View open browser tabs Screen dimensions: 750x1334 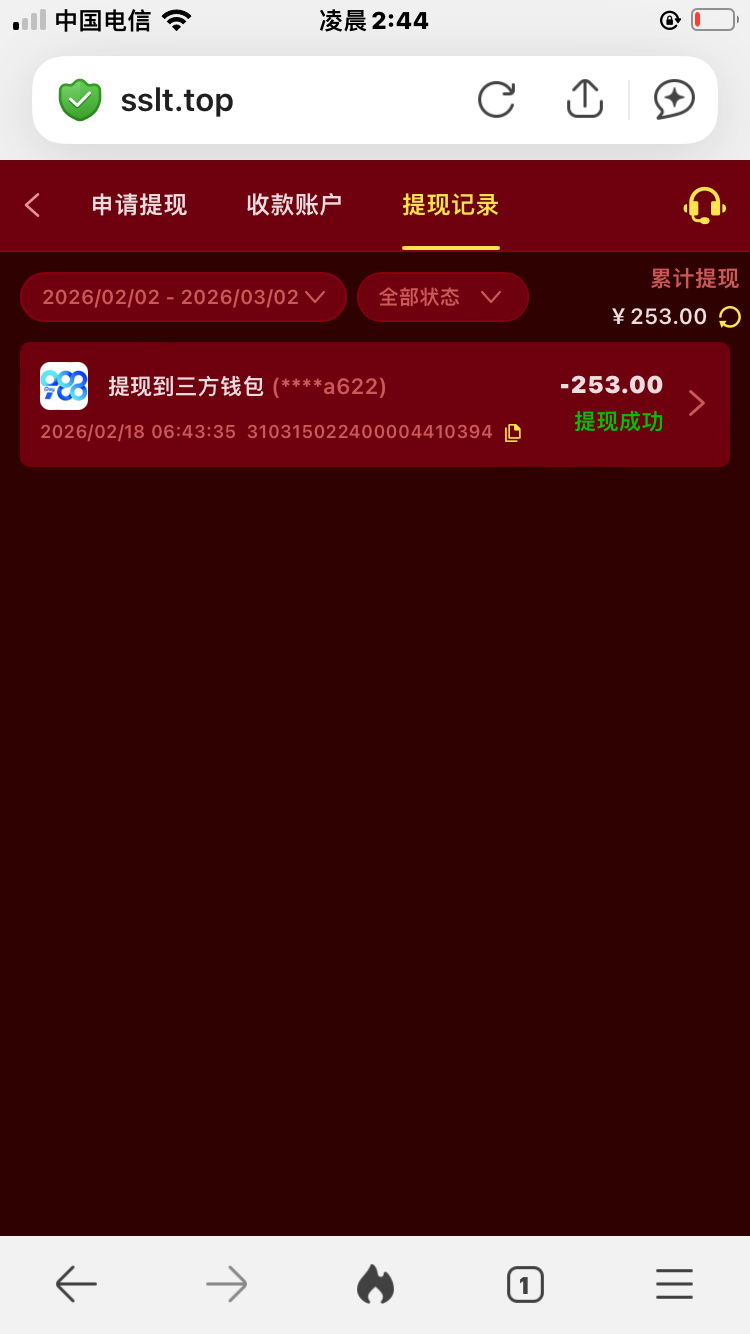525,1284
